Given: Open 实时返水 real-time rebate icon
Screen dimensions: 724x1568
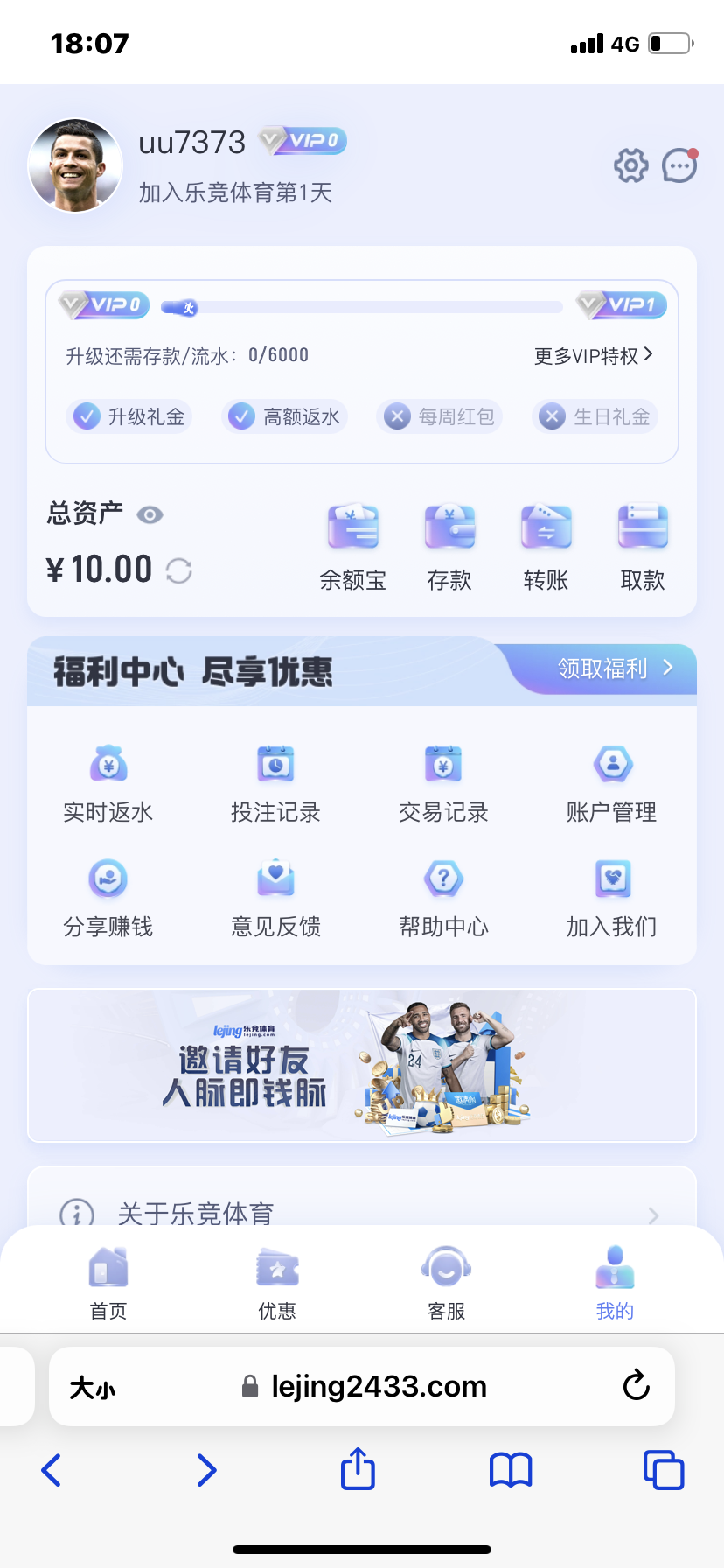Looking at the screenshot, I should tap(108, 763).
